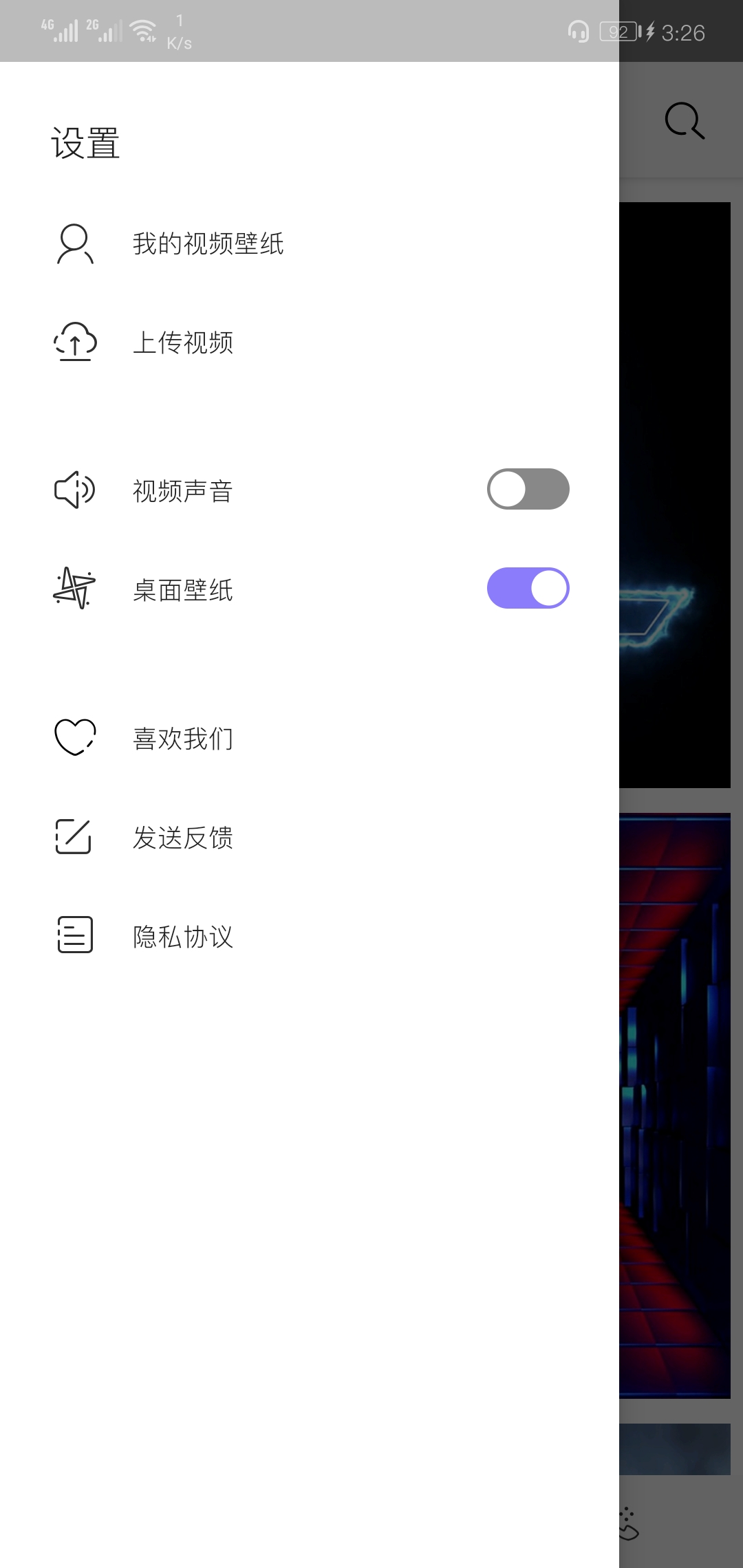Viewport: 743px width, 1568px height.
Task: Click 上传视频 to upload a video
Action: tap(184, 342)
